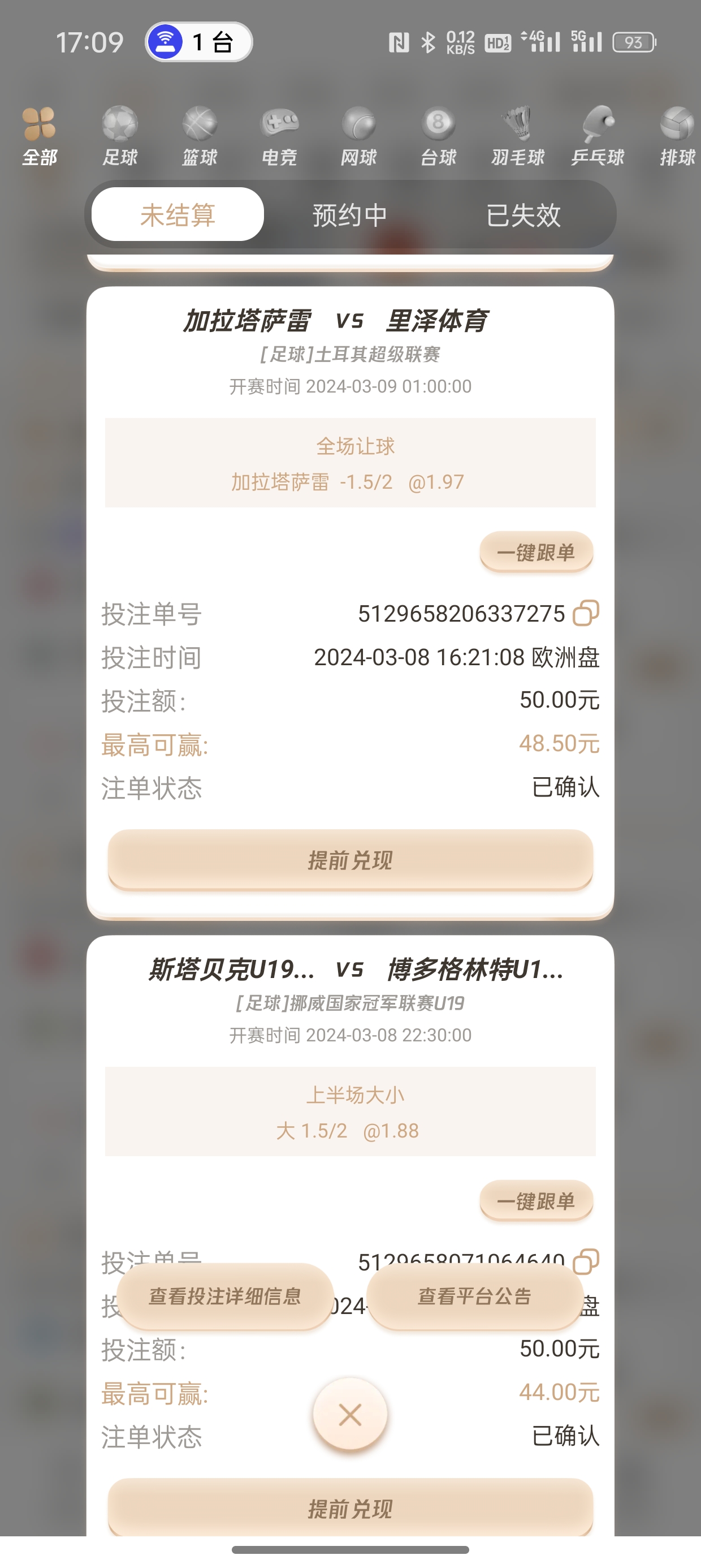The width and height of the screenshot is (701, 1568).
Task: Switch to the 预约中 tab
Action: coord(350,215)
